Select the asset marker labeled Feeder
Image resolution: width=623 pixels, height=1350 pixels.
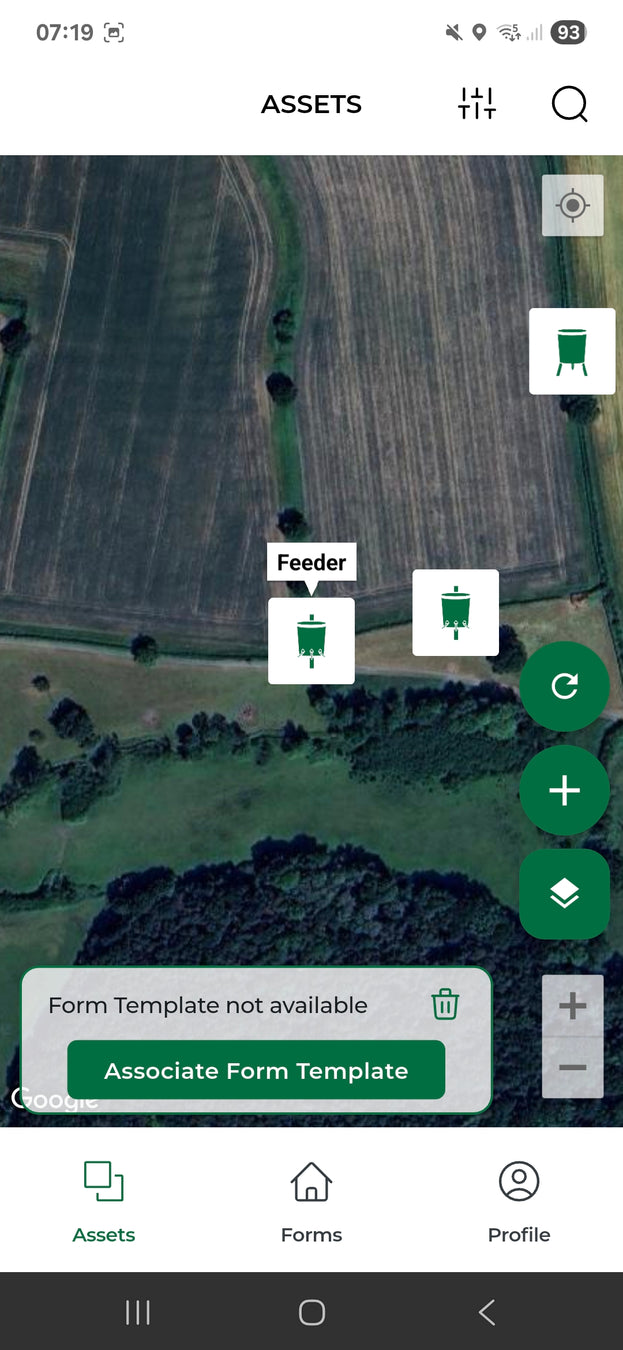click(311, 640)
